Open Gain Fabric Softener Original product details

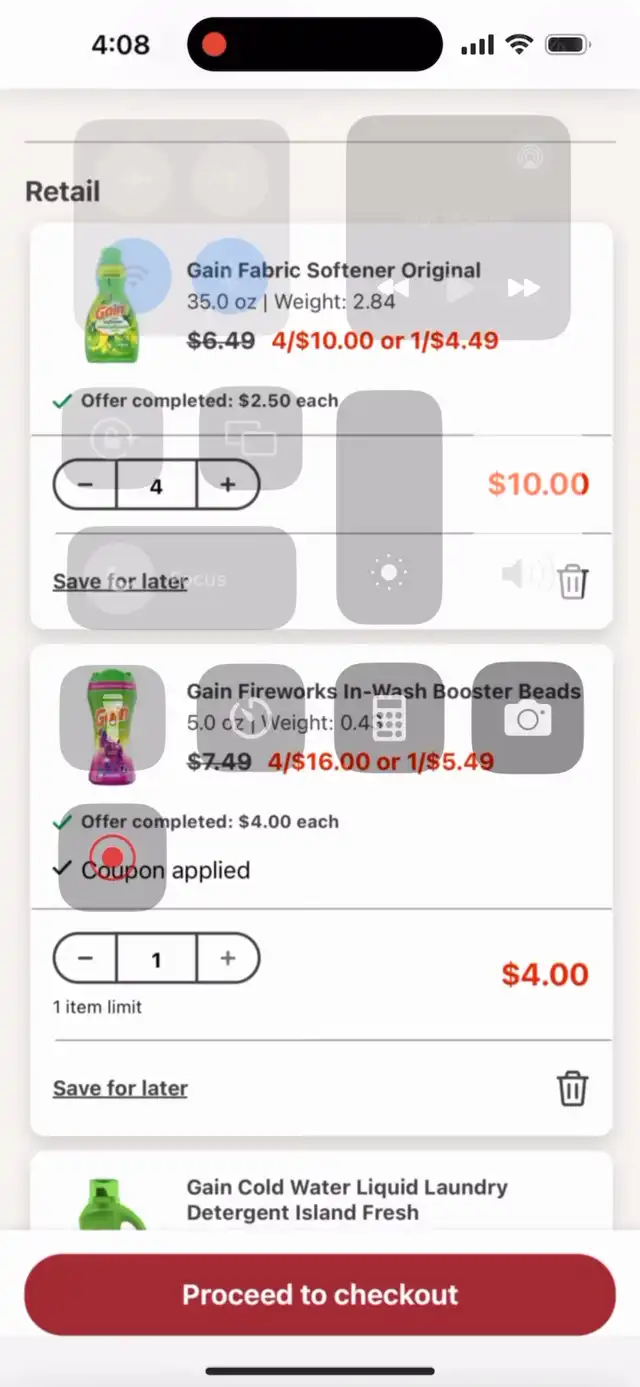click(x=334, y=270)
